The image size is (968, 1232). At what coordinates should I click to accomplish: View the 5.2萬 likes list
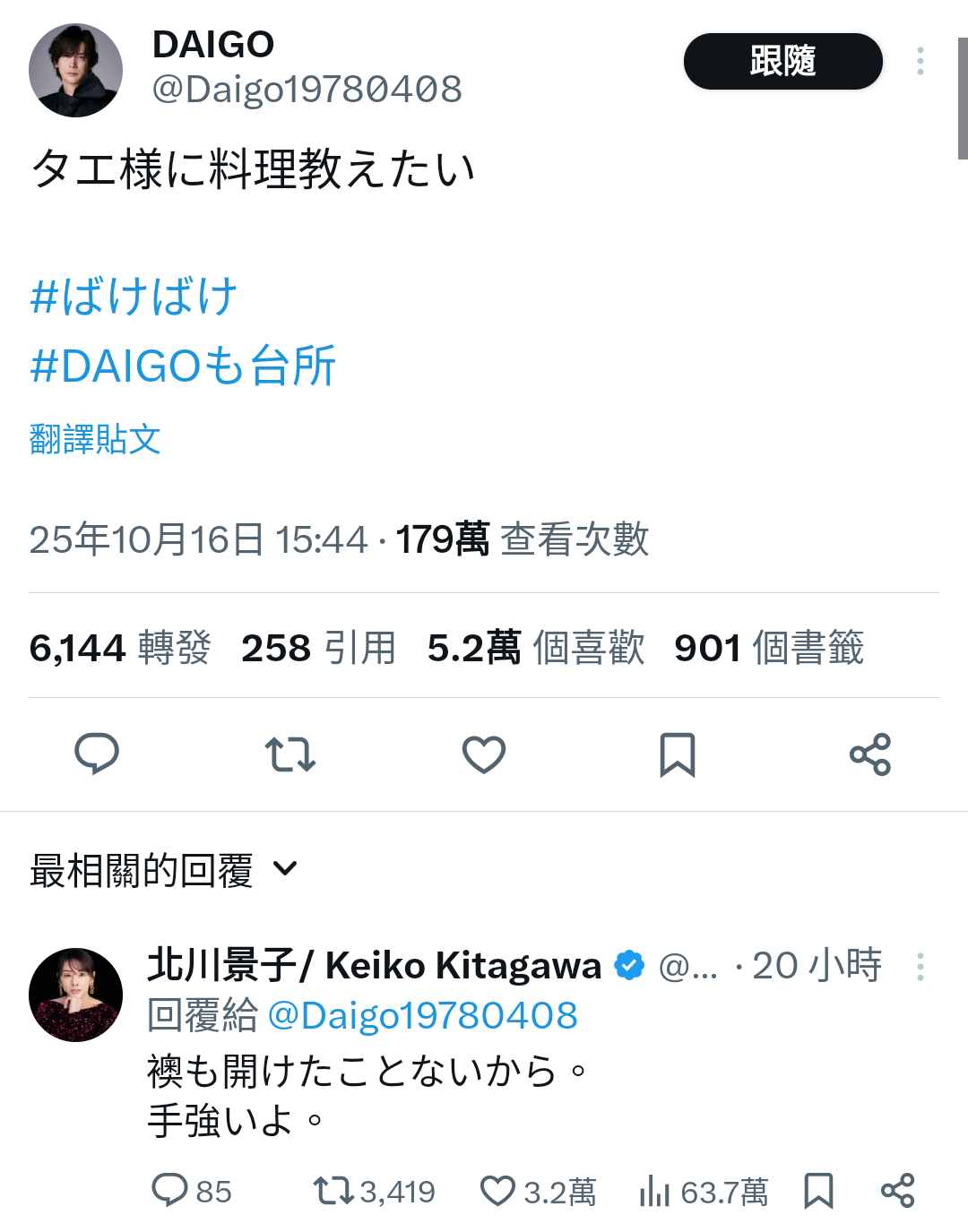(x=535, y=648)
